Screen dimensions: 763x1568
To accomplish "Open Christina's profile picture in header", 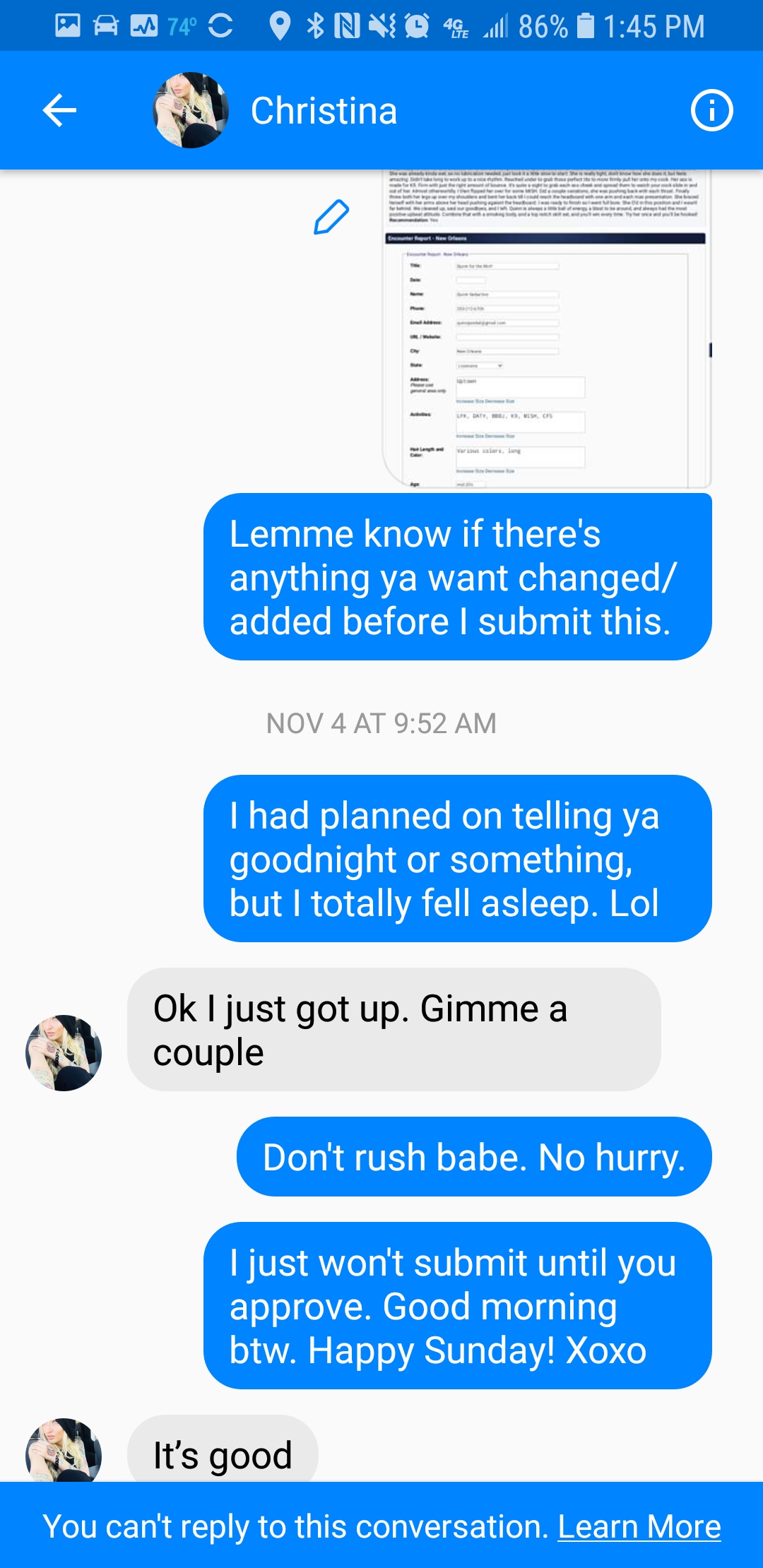I will point(191,111).
